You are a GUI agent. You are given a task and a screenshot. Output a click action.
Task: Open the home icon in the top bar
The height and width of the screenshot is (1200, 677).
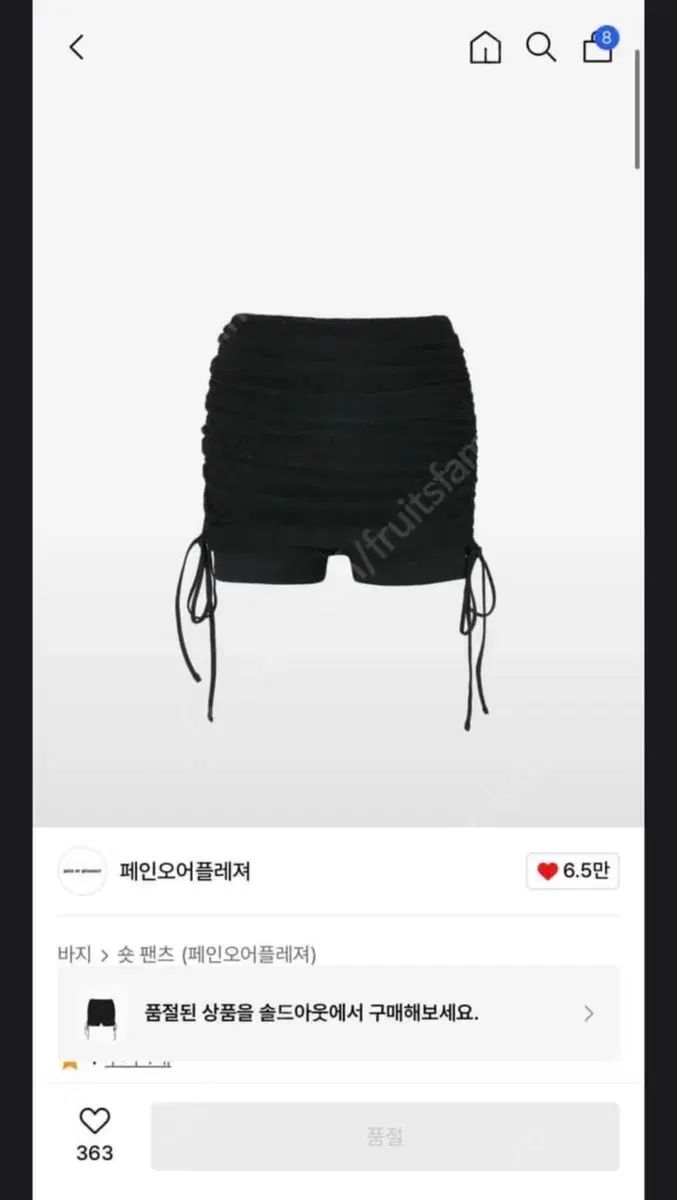tap(485, 47)
